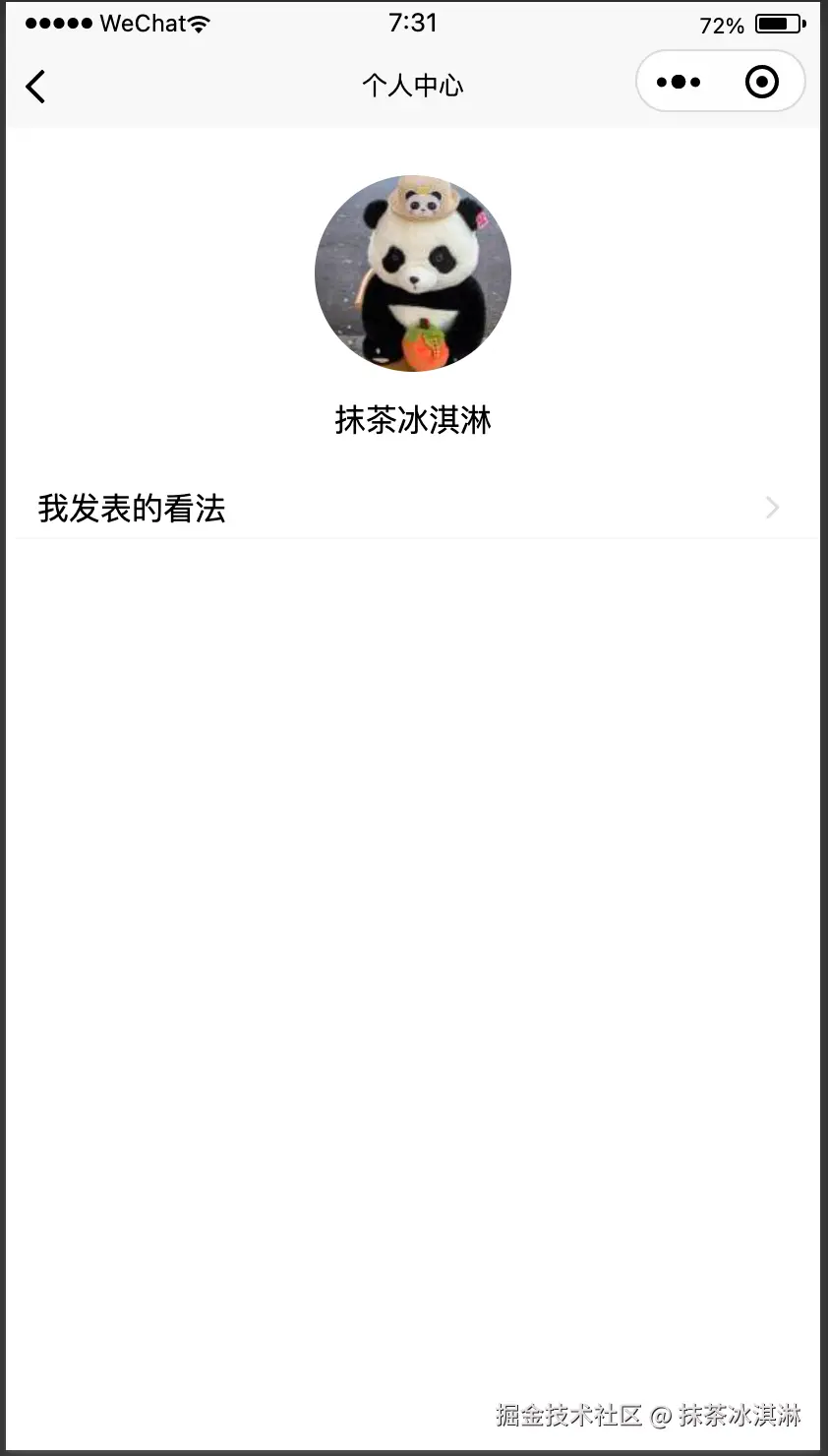Open the mini program more-options menu
Screen dimensions: 828x1456
click(679, 82)
